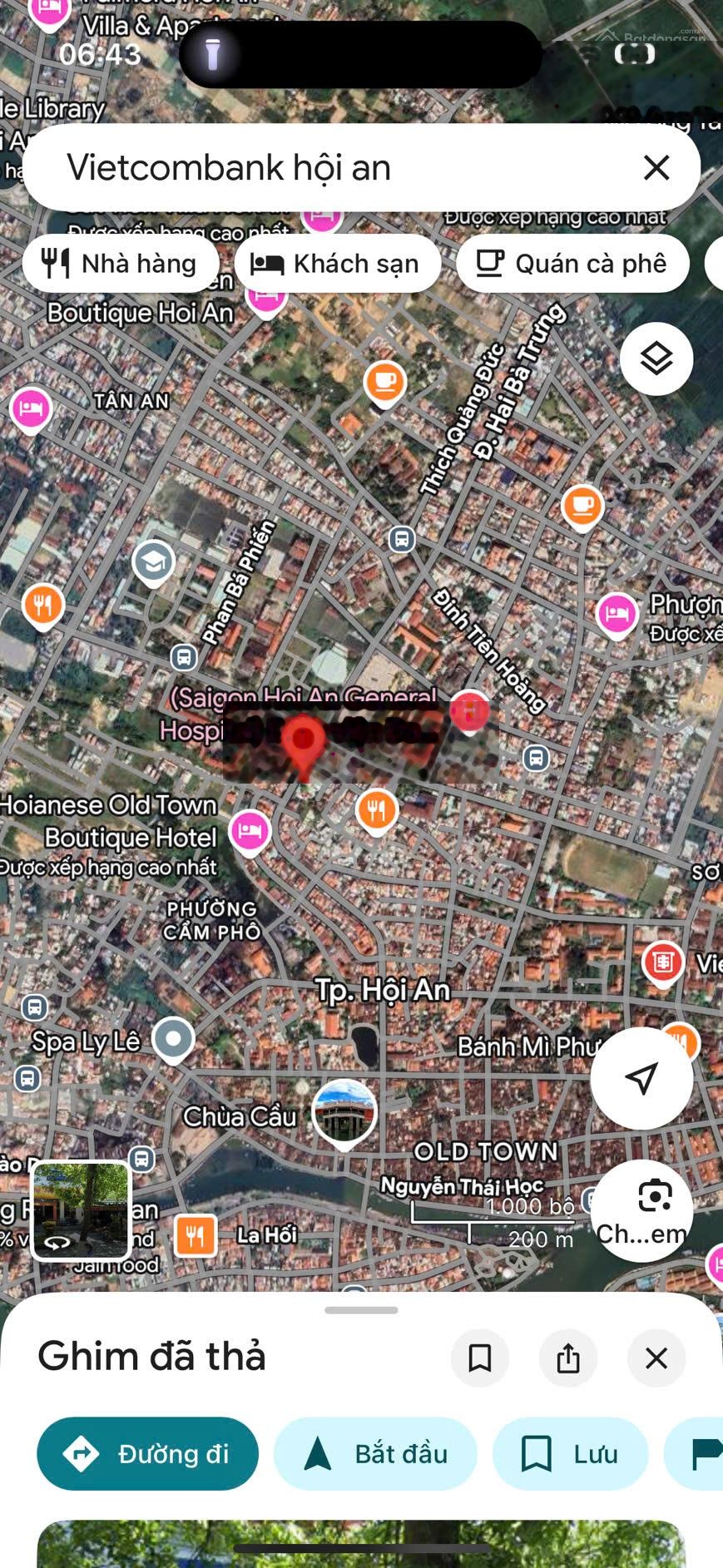Open the map layers button
Image resolution: width=723 pixels, height=1568 pixels.
click(656, 359)
